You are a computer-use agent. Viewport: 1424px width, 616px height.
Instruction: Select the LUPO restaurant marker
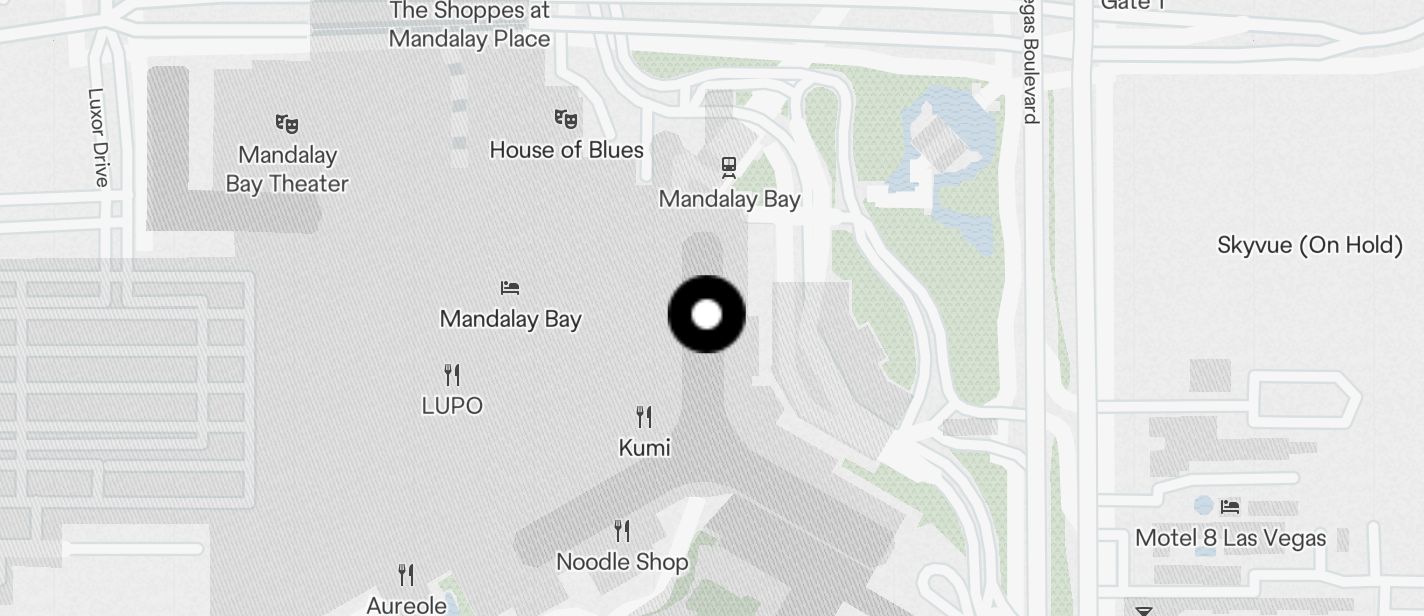pos(452,375)
